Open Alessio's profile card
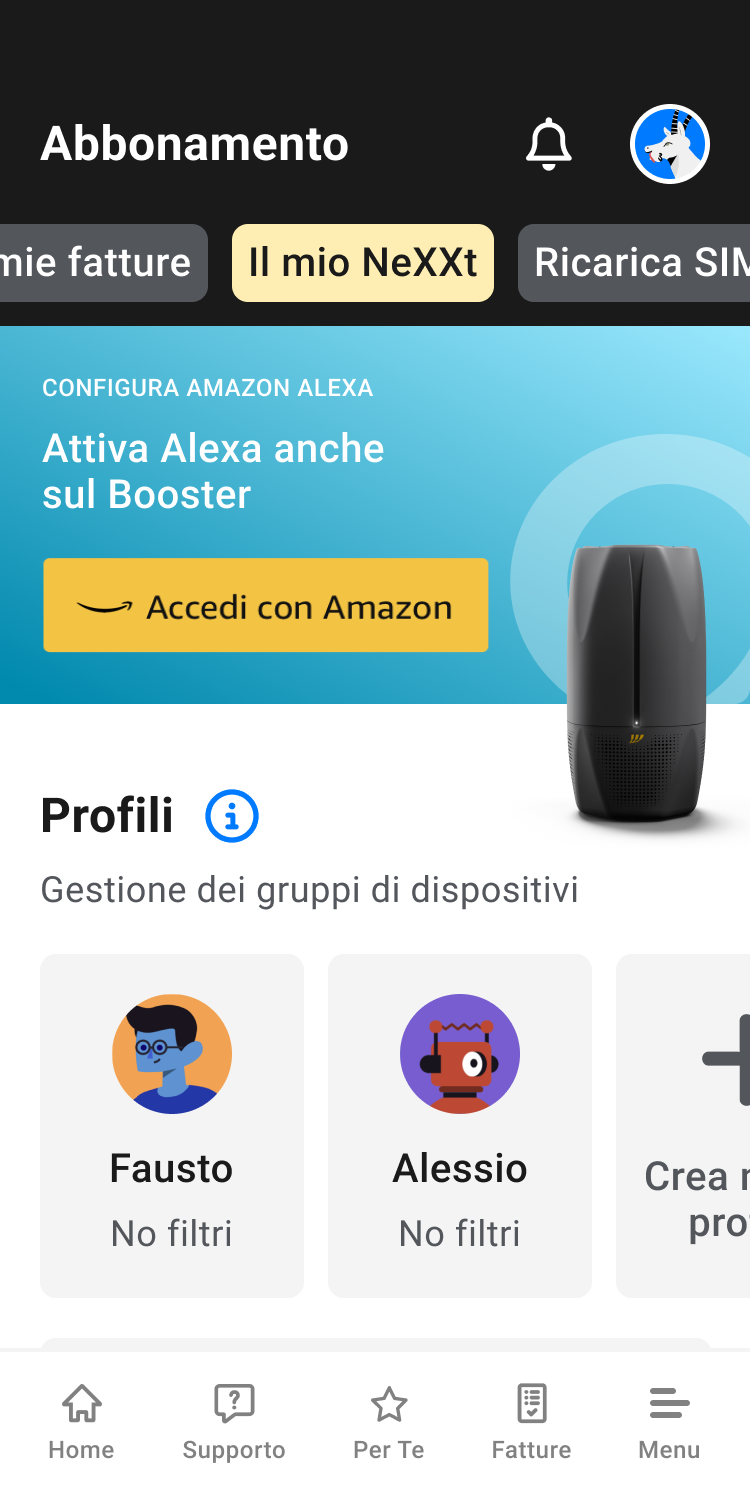Image resolution: width=750 pixels, height=1496 pixels. click(460, 1125)
